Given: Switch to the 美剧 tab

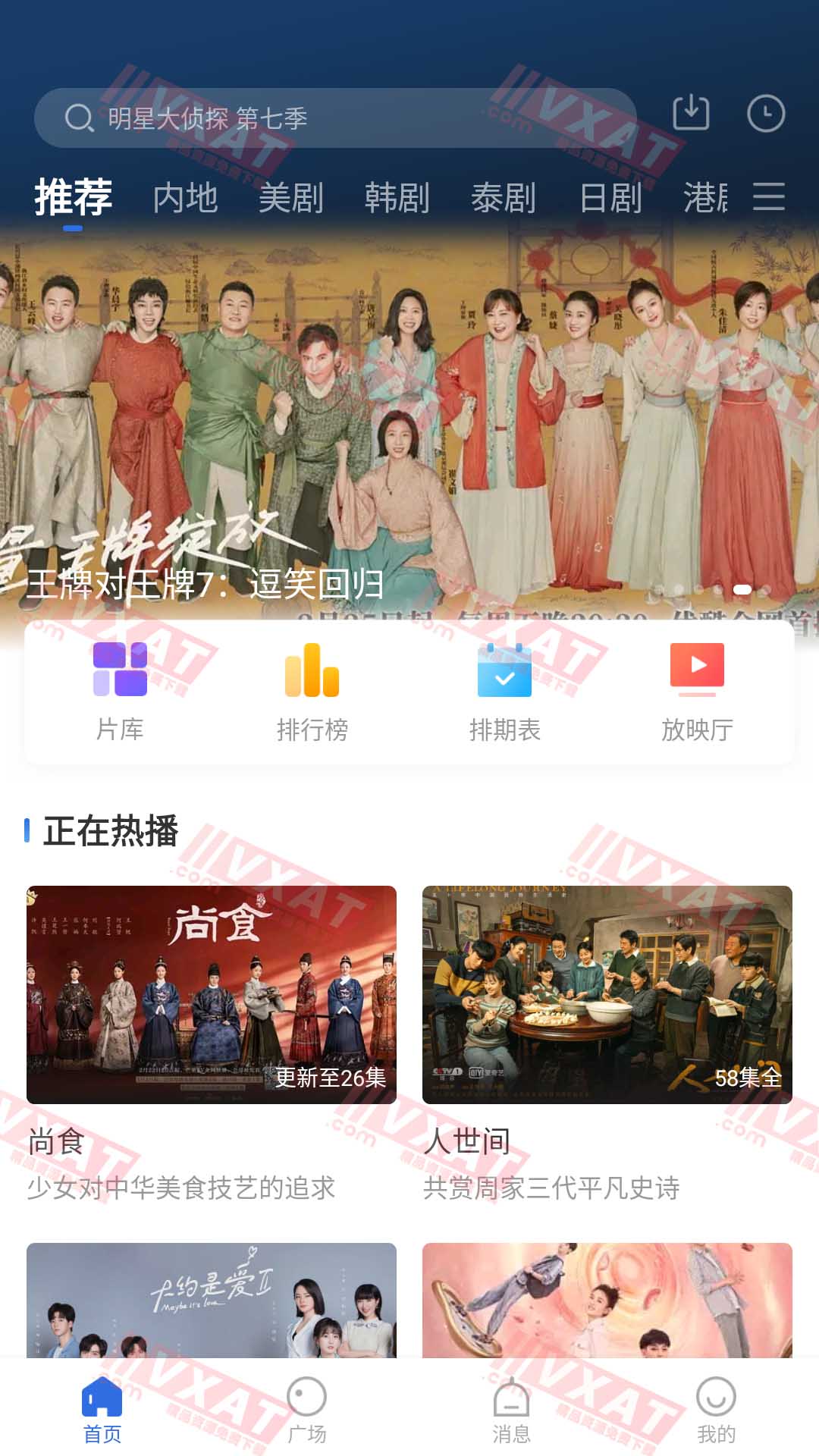Looking at the screenshot, I should [291, 198].
